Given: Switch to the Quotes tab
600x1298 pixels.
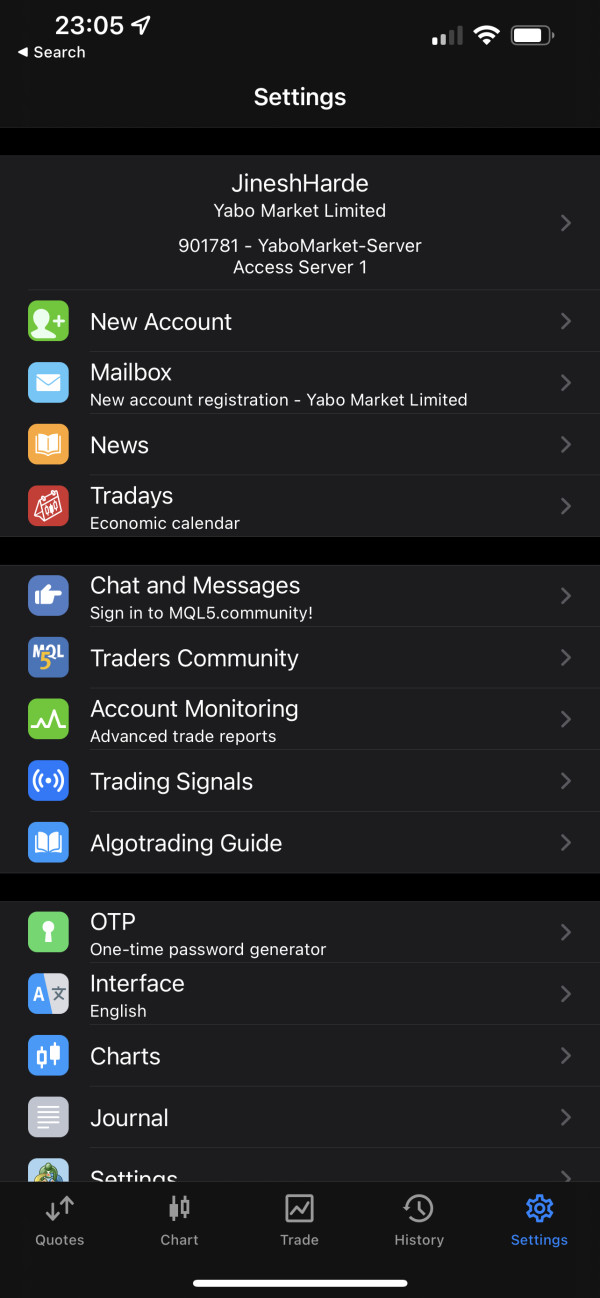Looking at the screenshot, I should point(60,1220).
